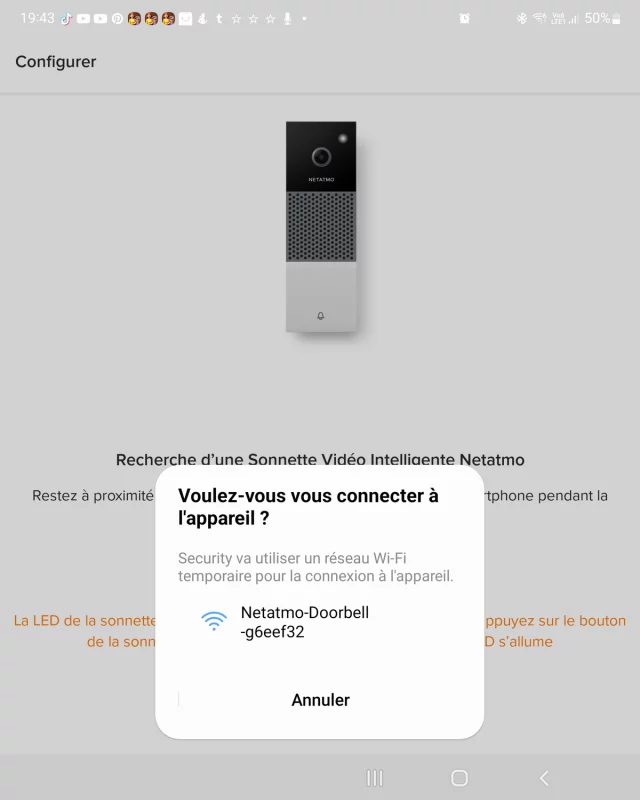640x800 pixels.
Task: Go back with the system back button
Action: pyautogui.click(x=544, y=778)
